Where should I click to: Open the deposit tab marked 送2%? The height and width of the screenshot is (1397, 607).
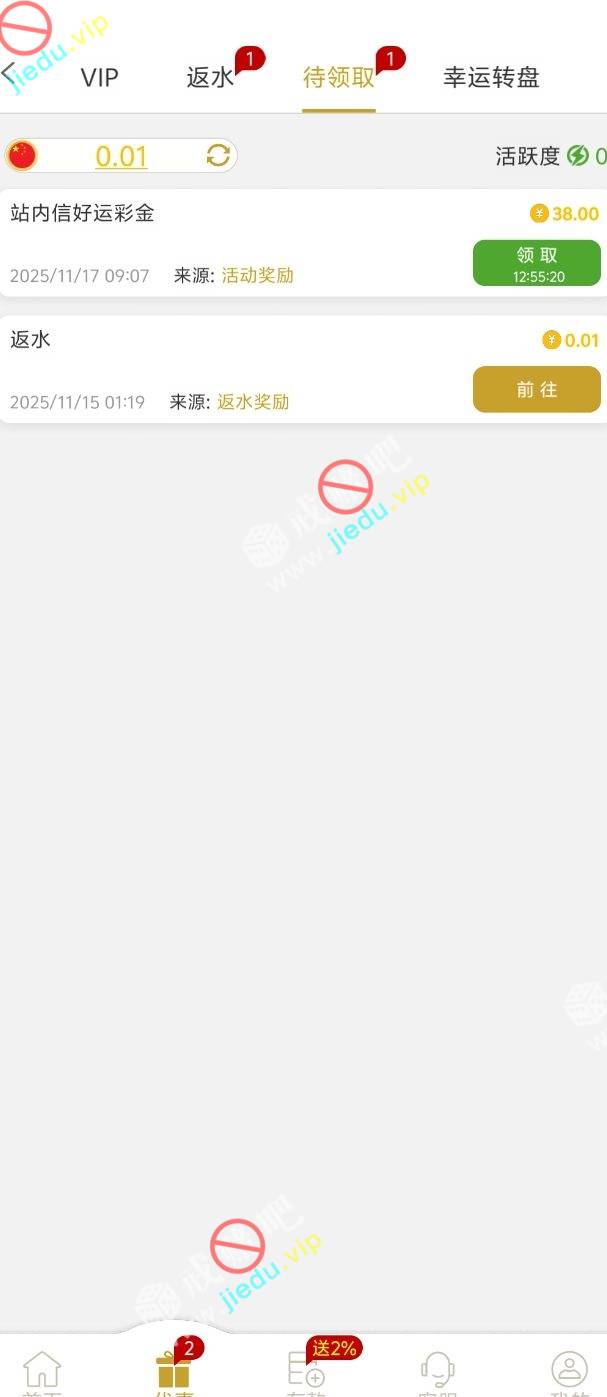tap(306, 1370)
